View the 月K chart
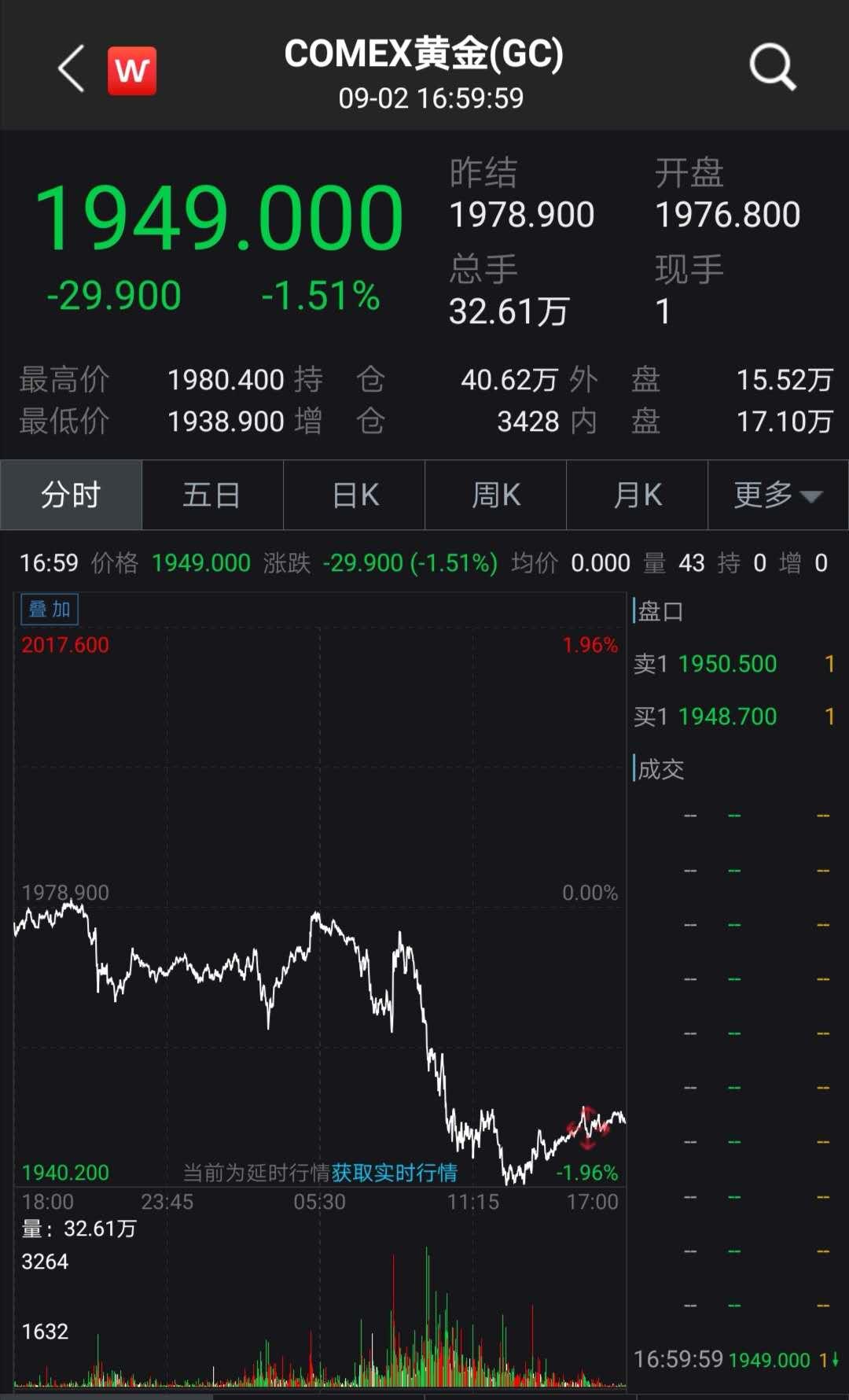This screenshot has height=1400, width=849. (638, 496)
